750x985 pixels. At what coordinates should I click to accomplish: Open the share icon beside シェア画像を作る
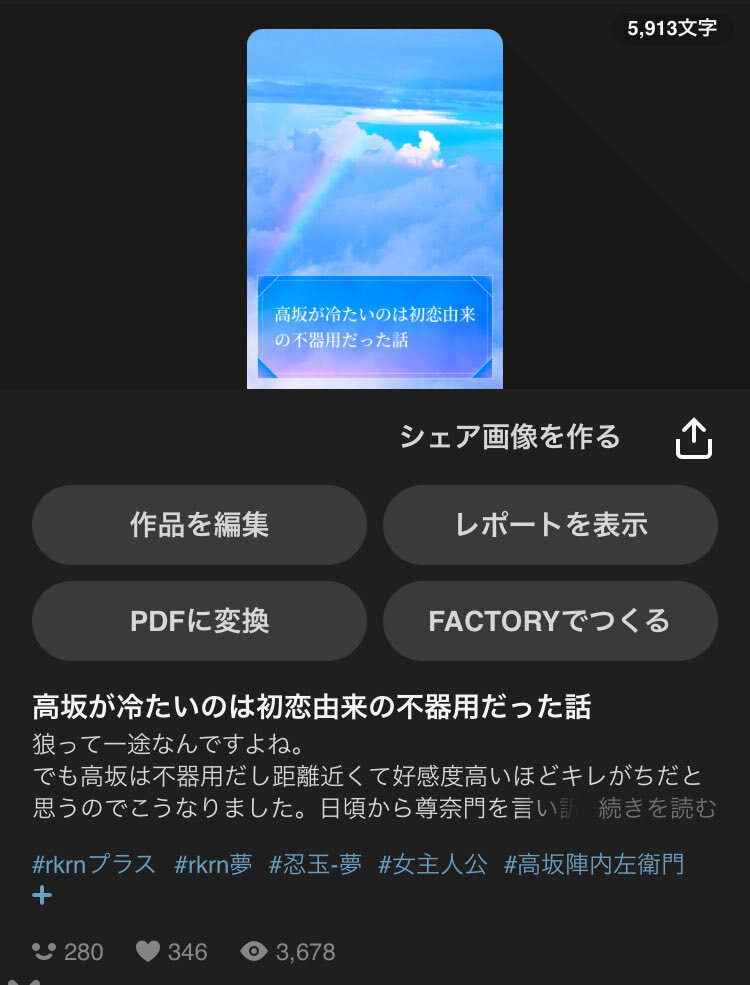694,438
